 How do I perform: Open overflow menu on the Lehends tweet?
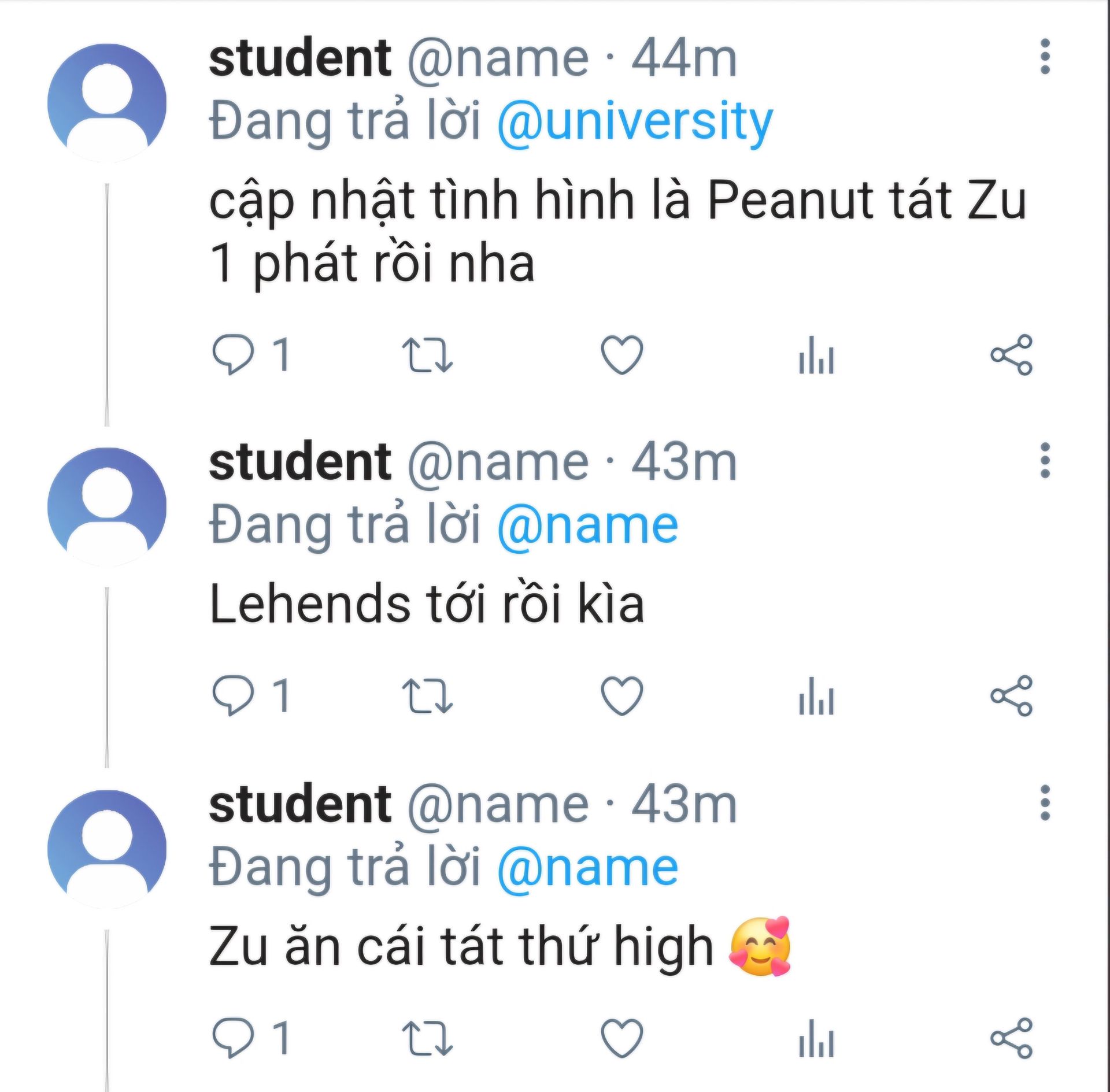[1044, 461]
